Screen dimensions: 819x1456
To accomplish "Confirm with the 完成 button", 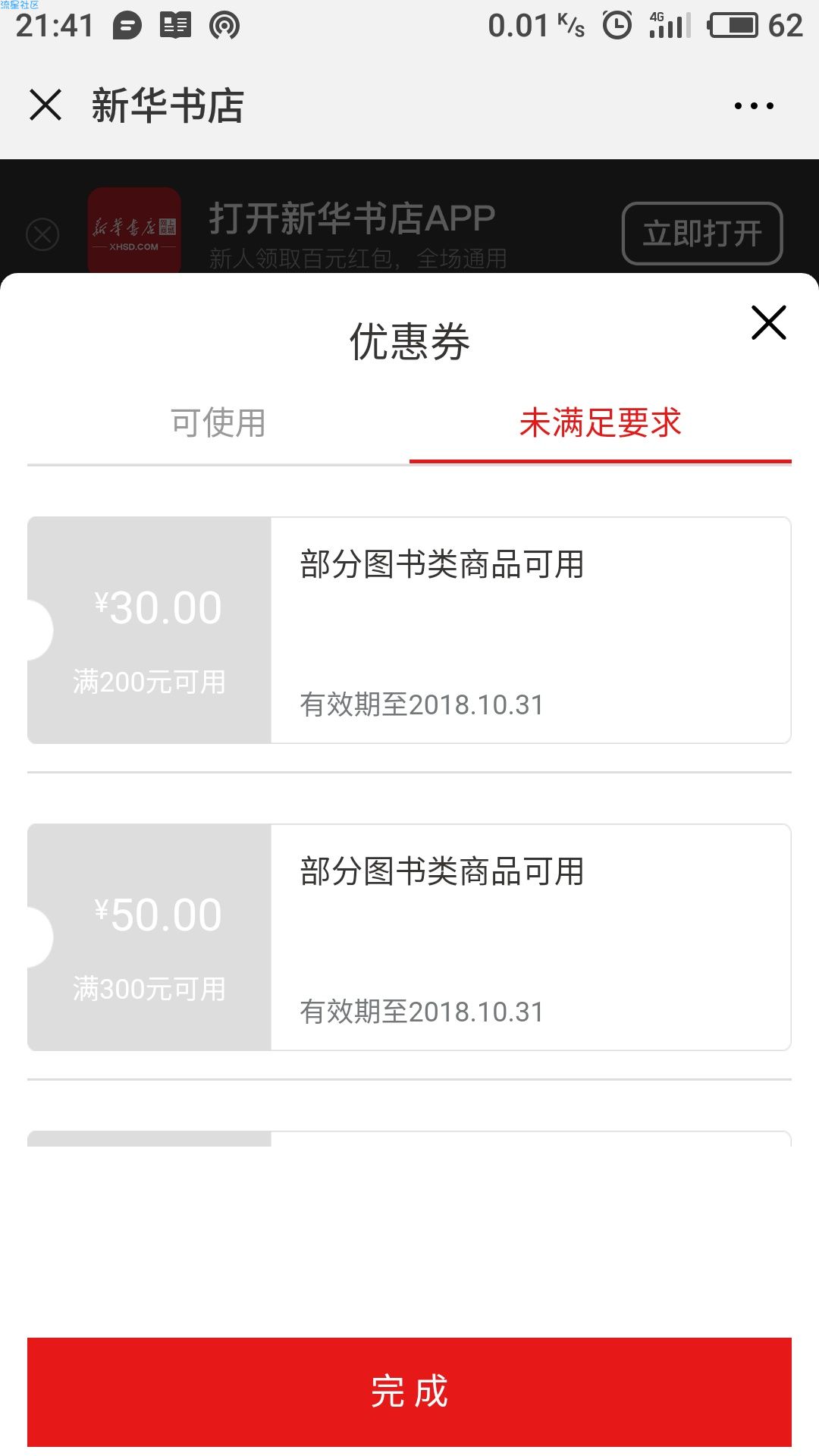I will 409,1392.
